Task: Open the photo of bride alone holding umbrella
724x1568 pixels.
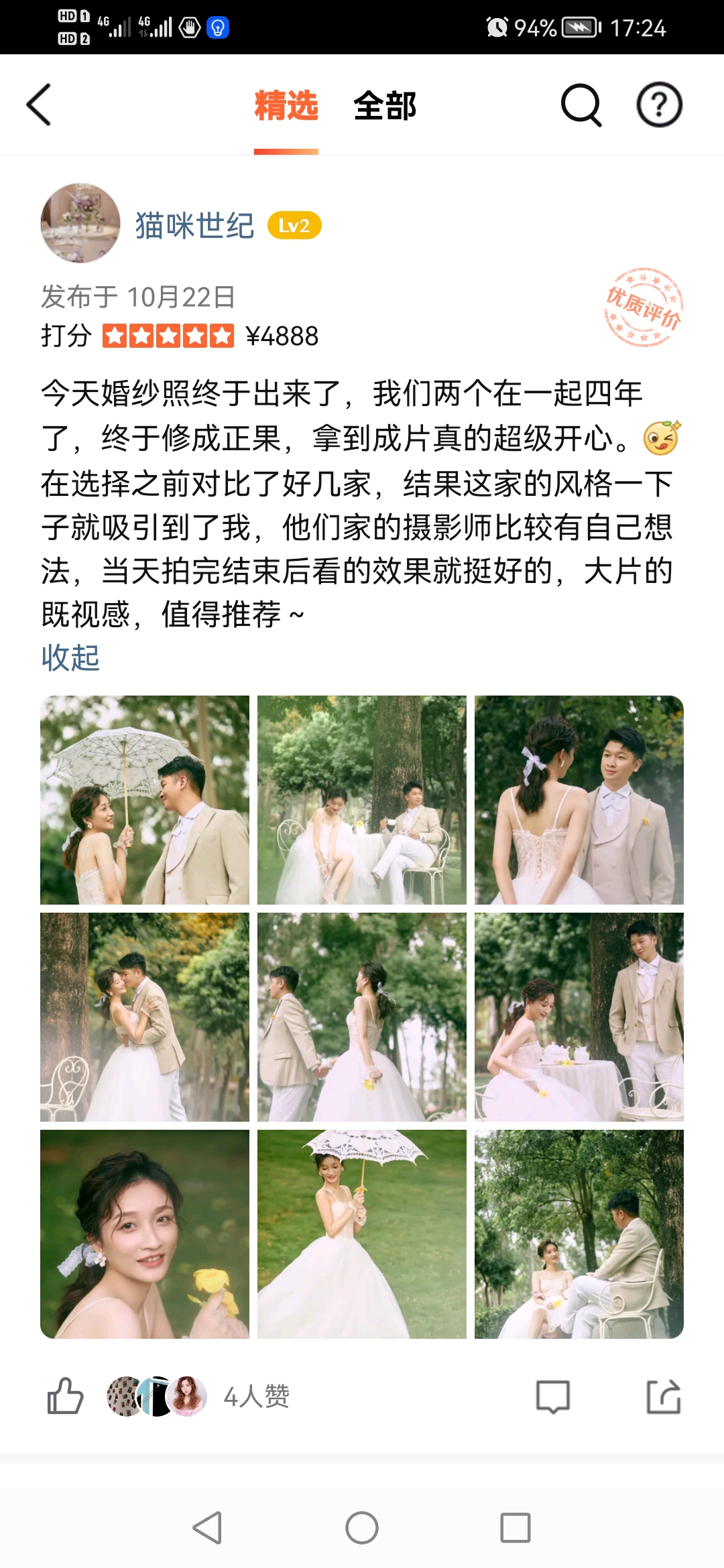Action: pos(362,1234)
